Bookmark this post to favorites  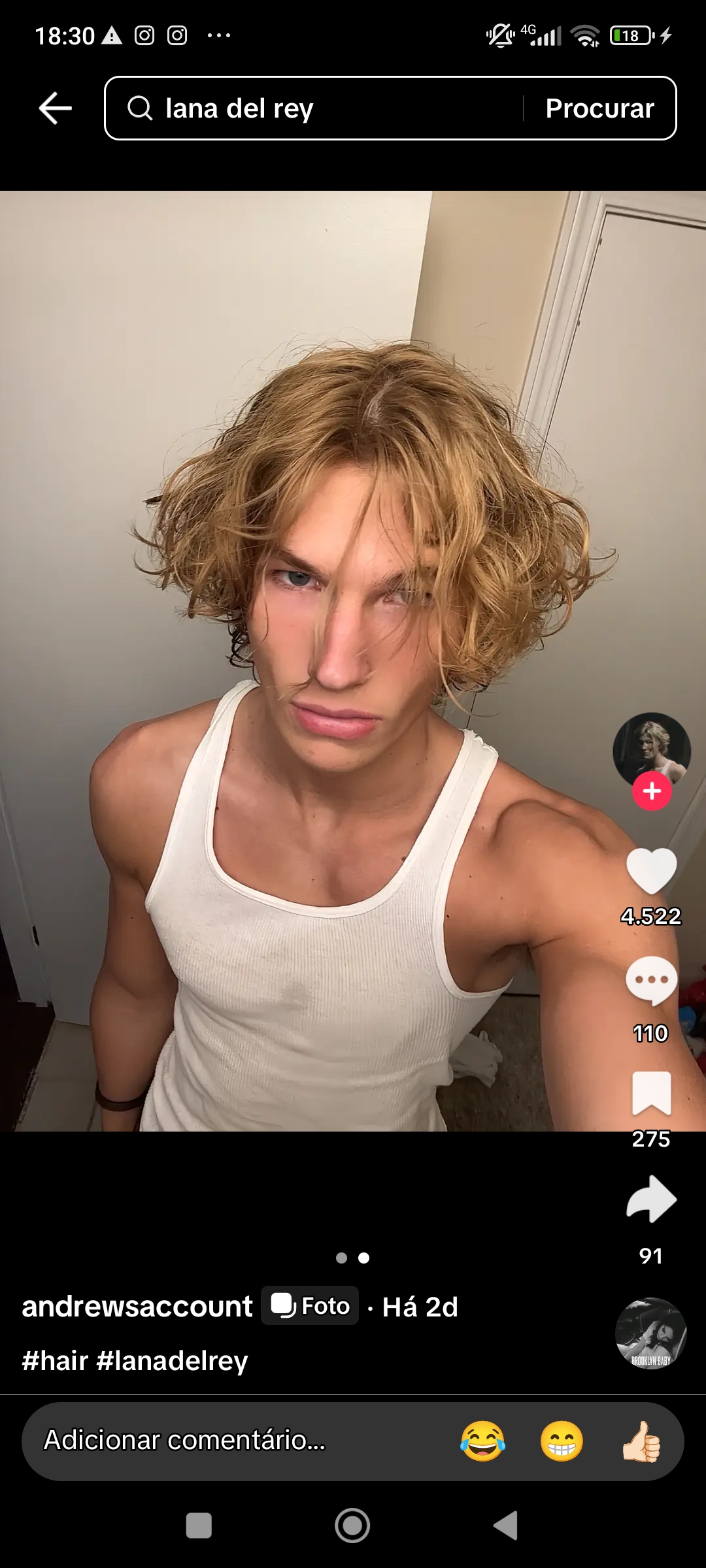pyautogui.click(x=651, y=1093)
